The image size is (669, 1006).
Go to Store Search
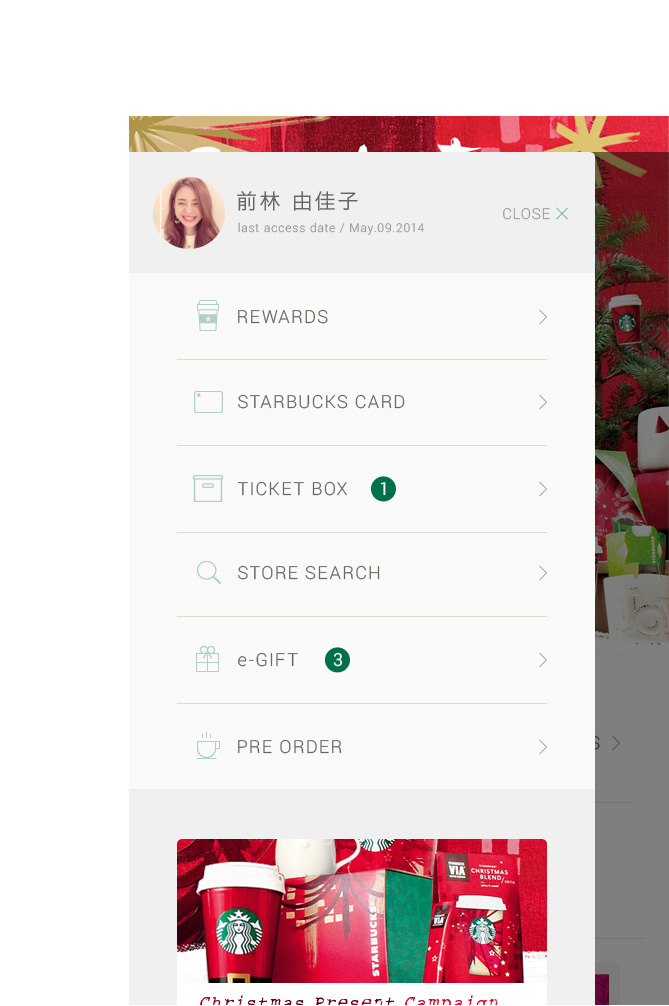point(362,573)
